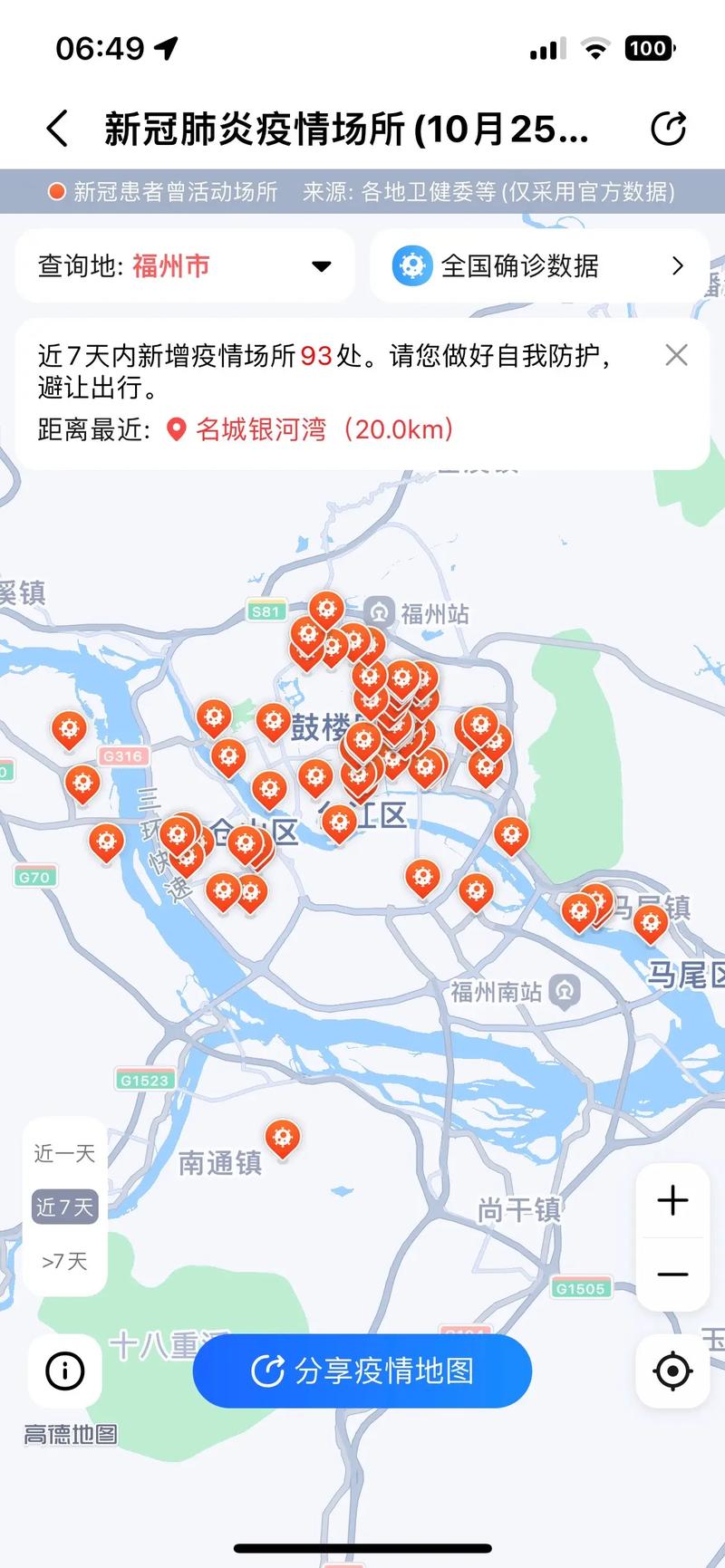The image size is (725, 1568).
Task: Open the info icon button
Action: [64, 1371]
